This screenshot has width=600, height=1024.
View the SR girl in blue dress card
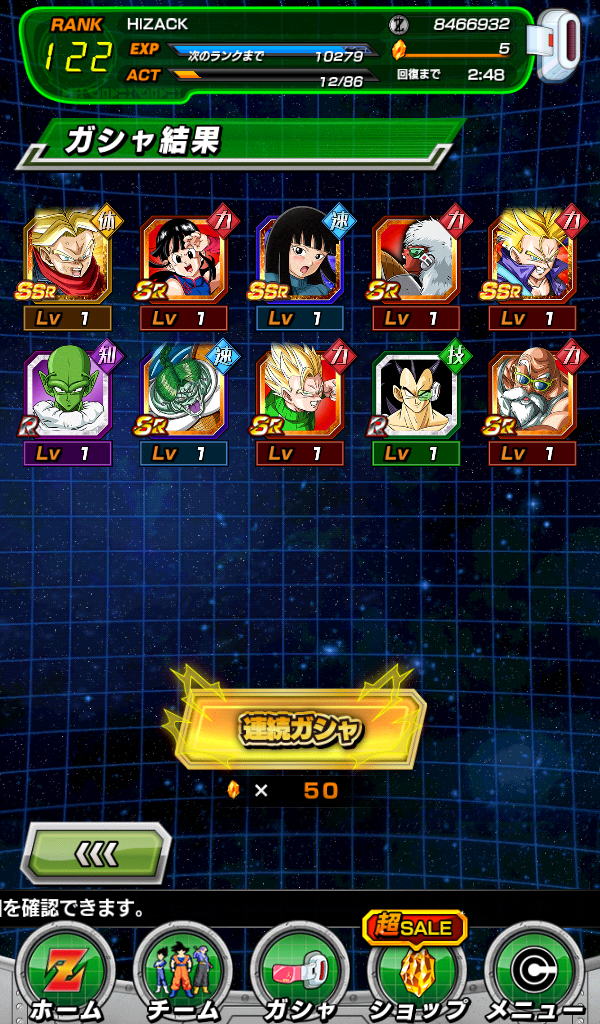[183, 269]
